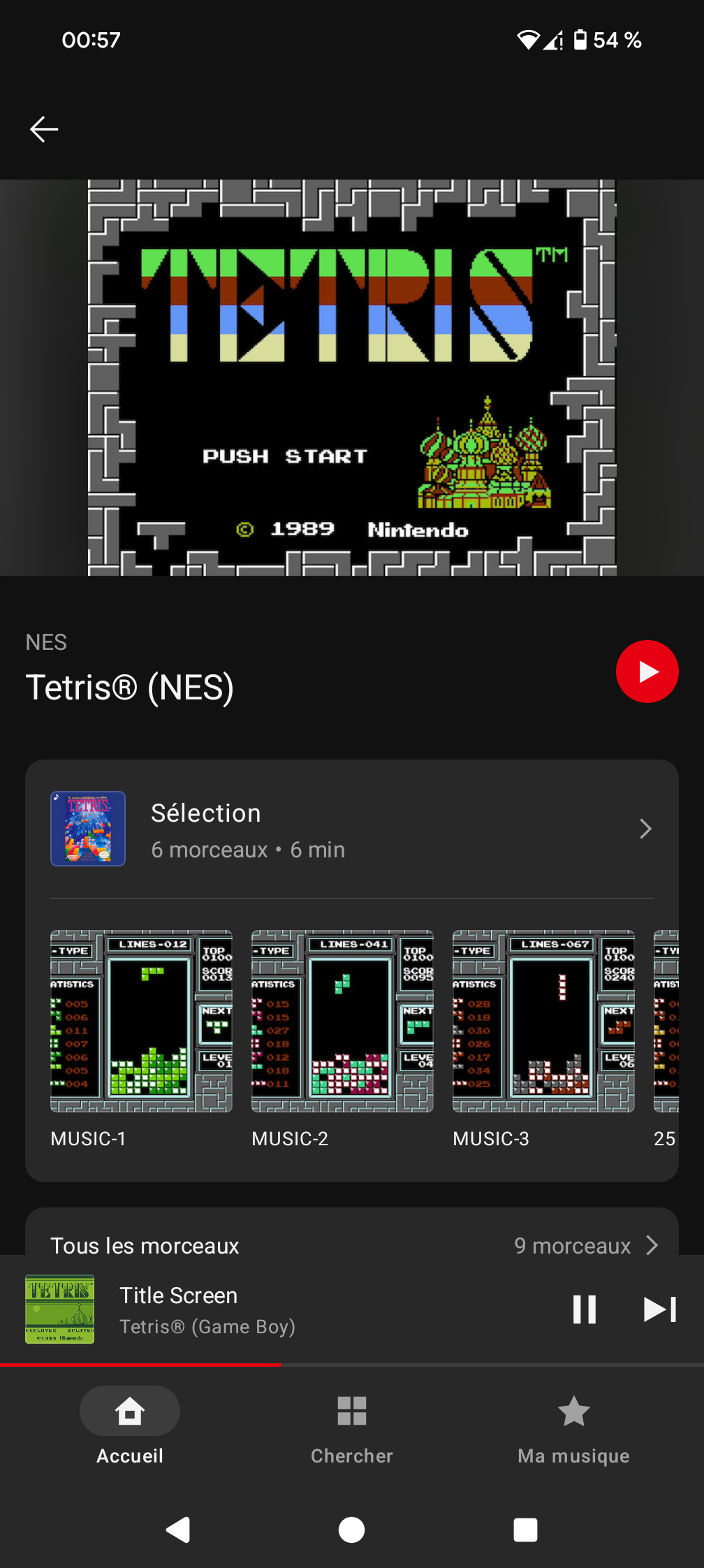
Task: Open the MUSIC-2 track thumbnail
Action: (342, 1021)
